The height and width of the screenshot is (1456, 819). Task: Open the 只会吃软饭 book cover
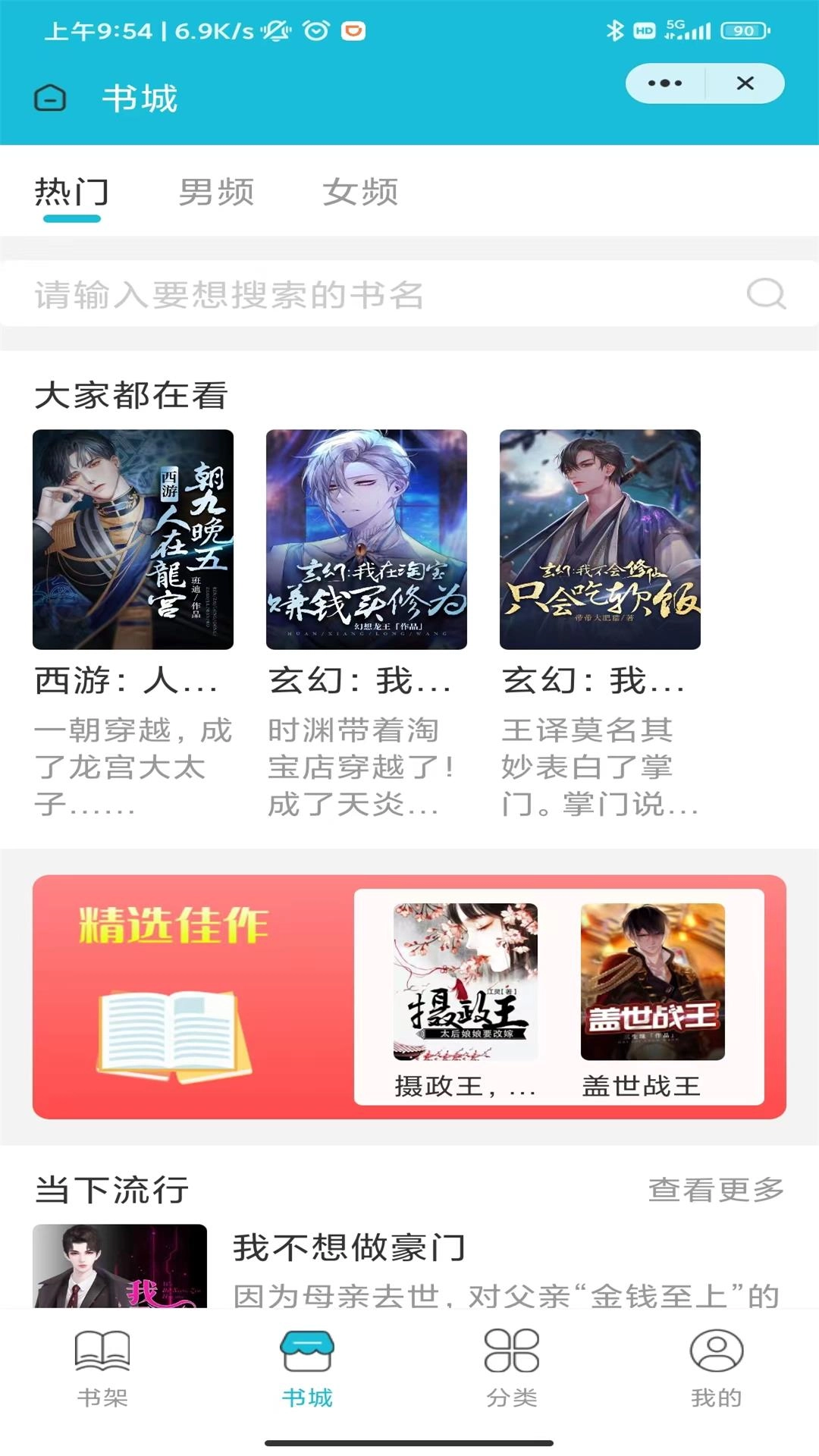point(599,540)
